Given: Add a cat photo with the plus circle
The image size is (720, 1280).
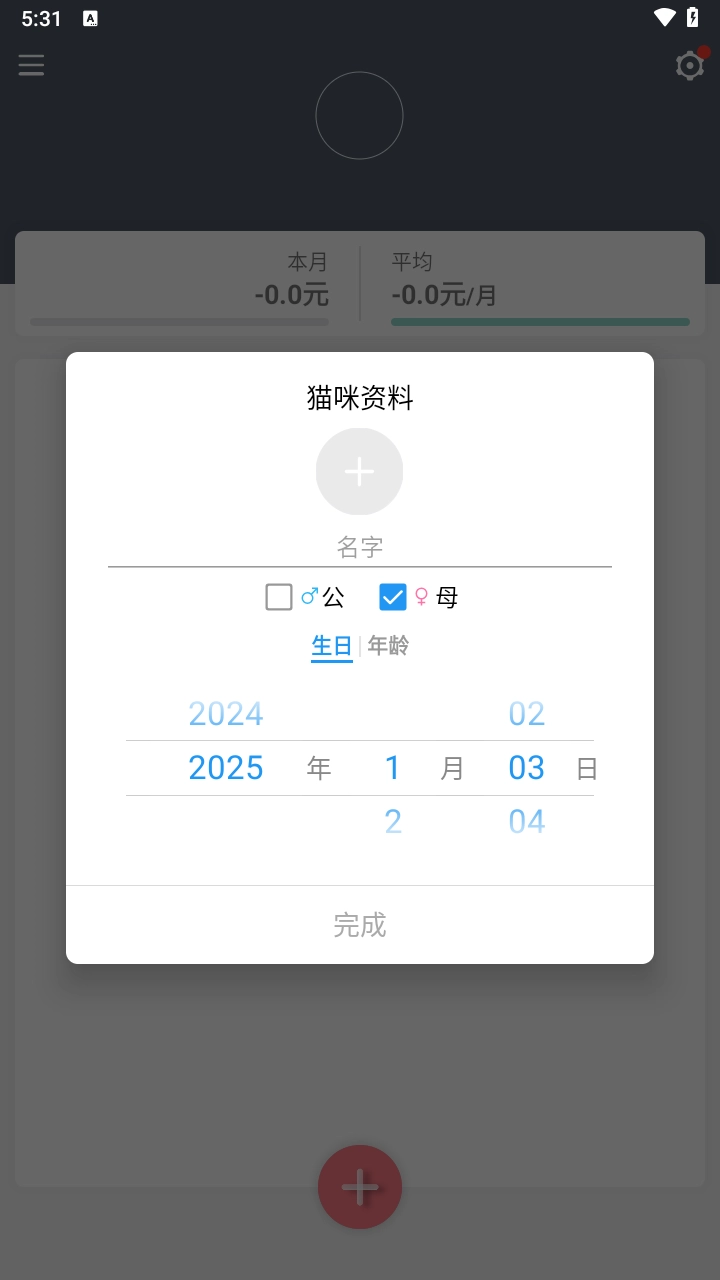Looking at the screenshot, I should (359, 472).
